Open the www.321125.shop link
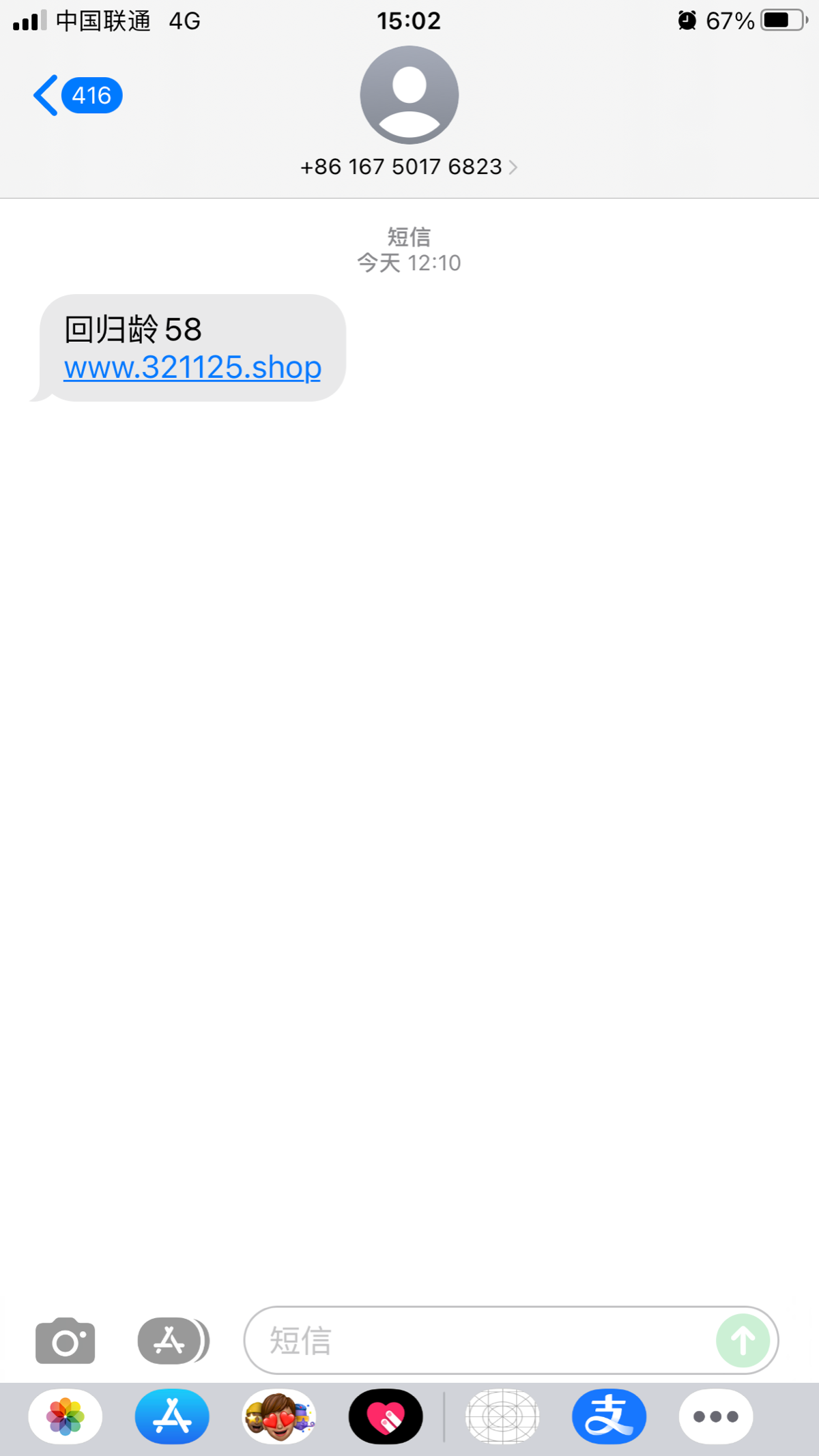 [x=192, y=368]
